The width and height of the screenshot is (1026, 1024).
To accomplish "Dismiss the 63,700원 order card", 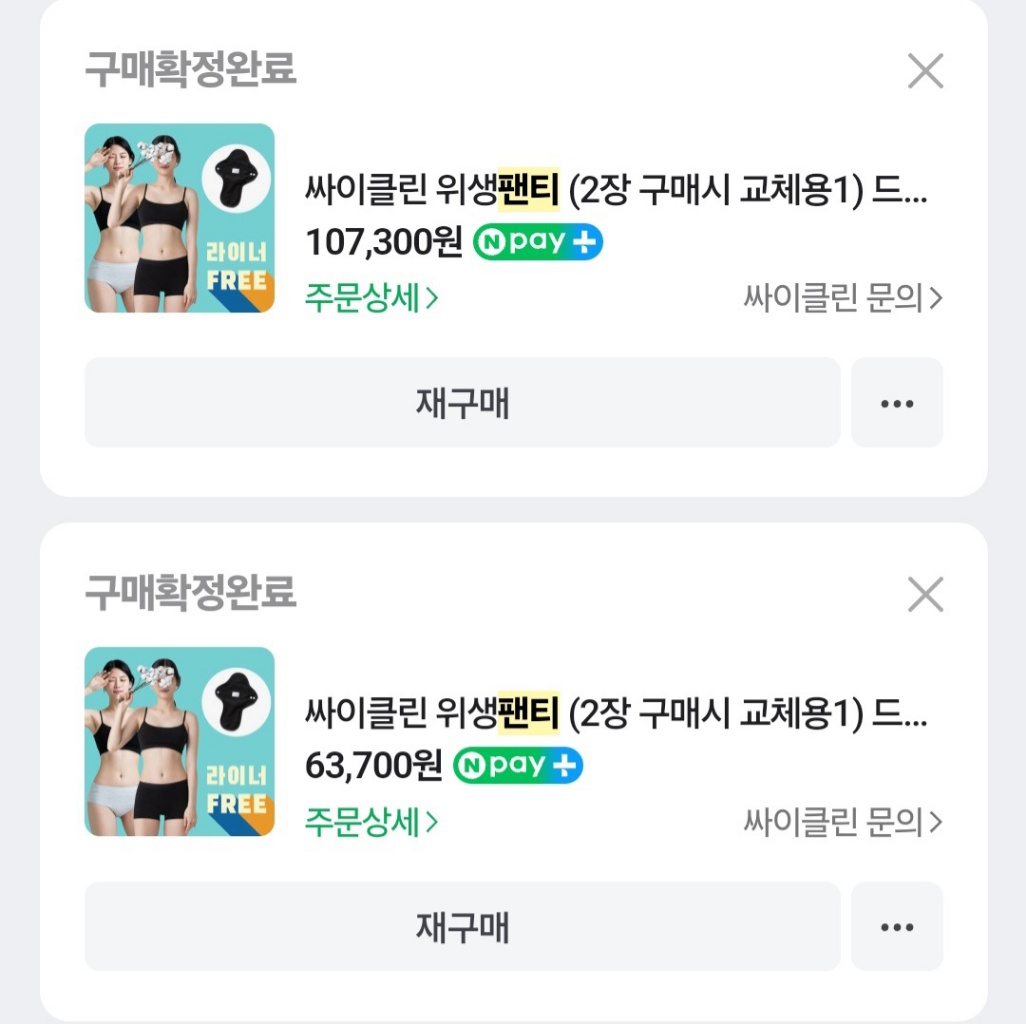I will [x=925, y=595].
